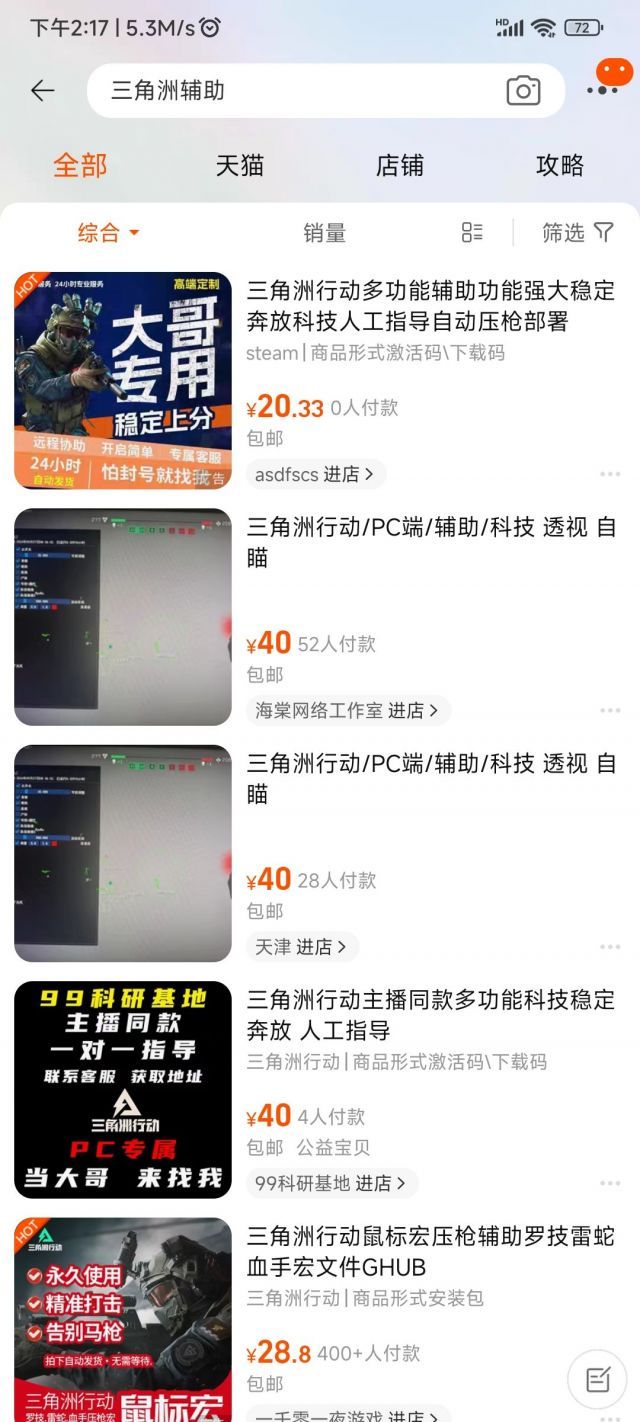Tap the floating feedback note button
This screenshot has width=640, height=1422.
pos(597,1380)
